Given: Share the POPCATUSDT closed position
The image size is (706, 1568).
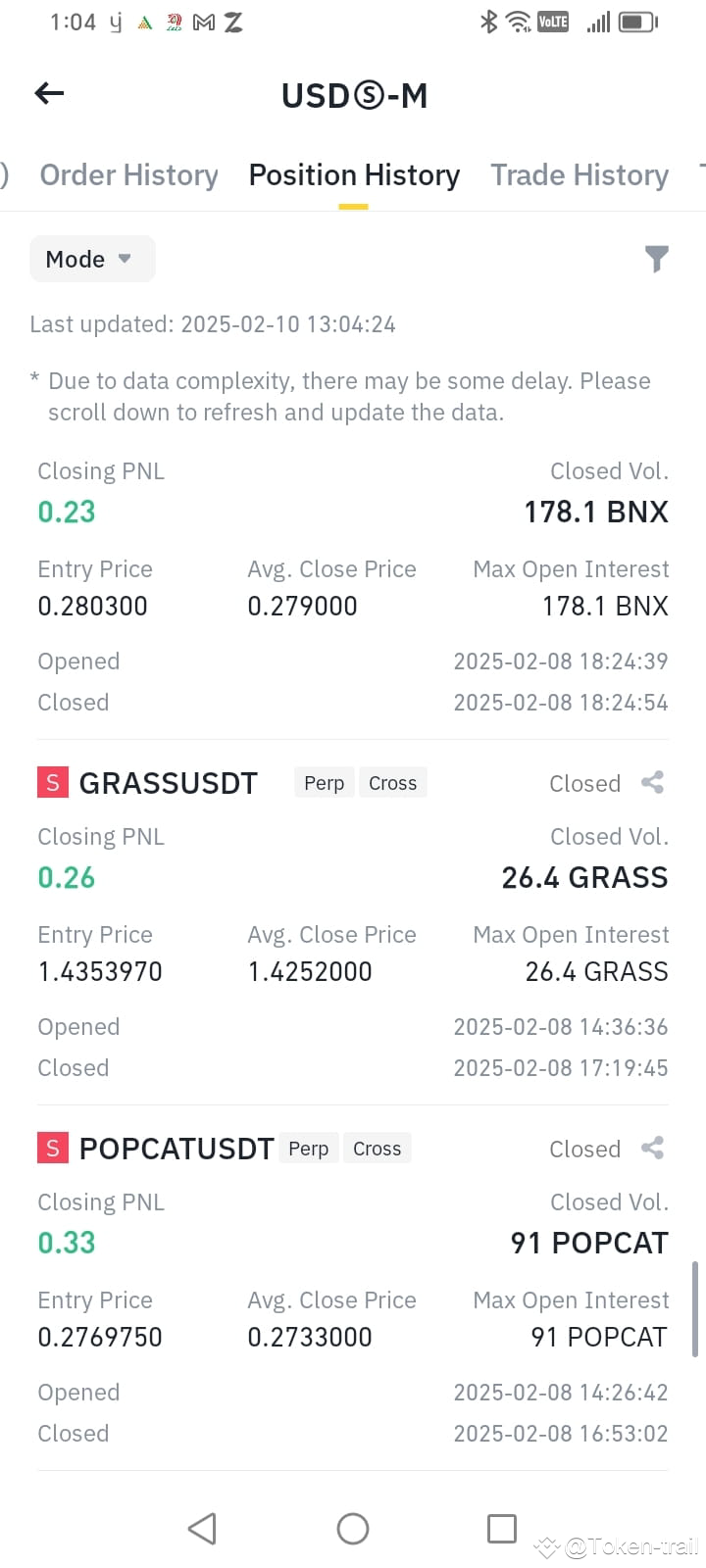Looking at the screenshot, I should click(x=652, y=1148).
